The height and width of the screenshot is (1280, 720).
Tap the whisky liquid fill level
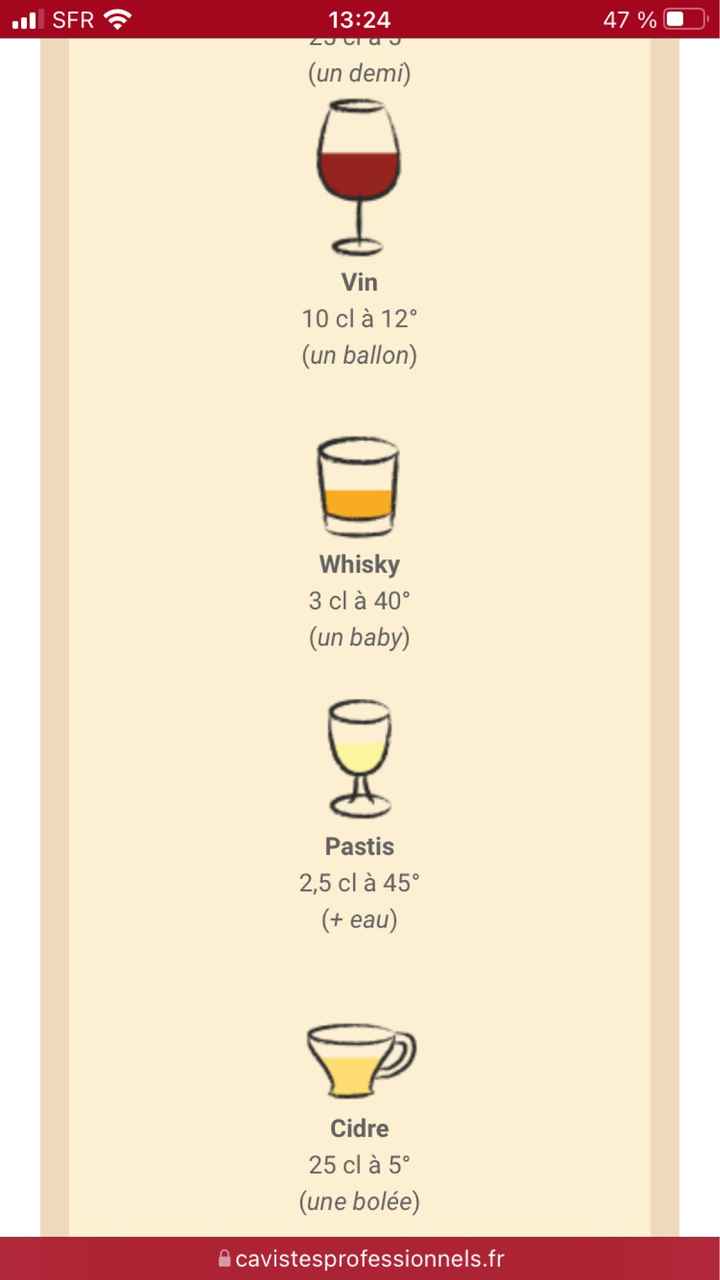[358, 500]
